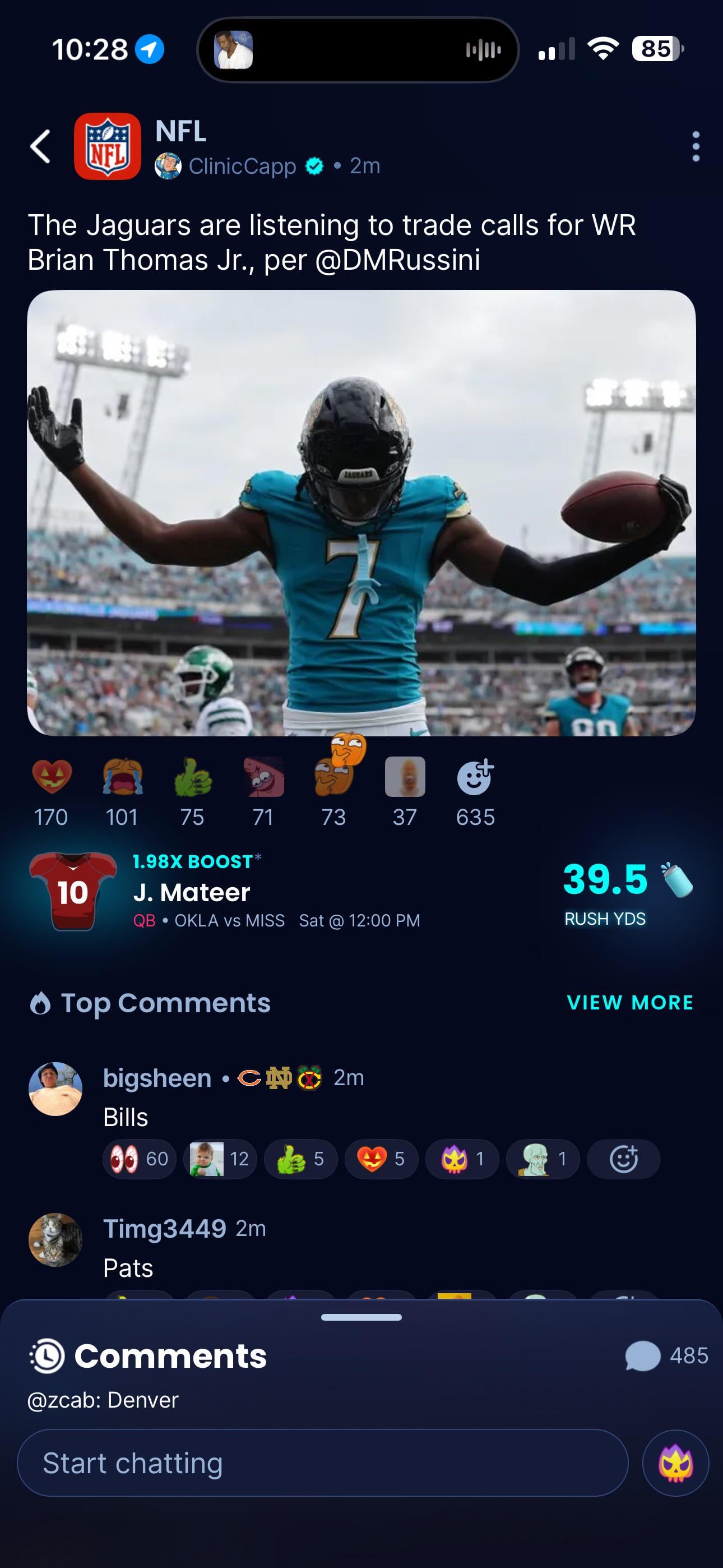Viewport: 723px width, 1568px height.
Task: Tap the thumbs up on bigsheen's comment
Action: point(300,1159)
